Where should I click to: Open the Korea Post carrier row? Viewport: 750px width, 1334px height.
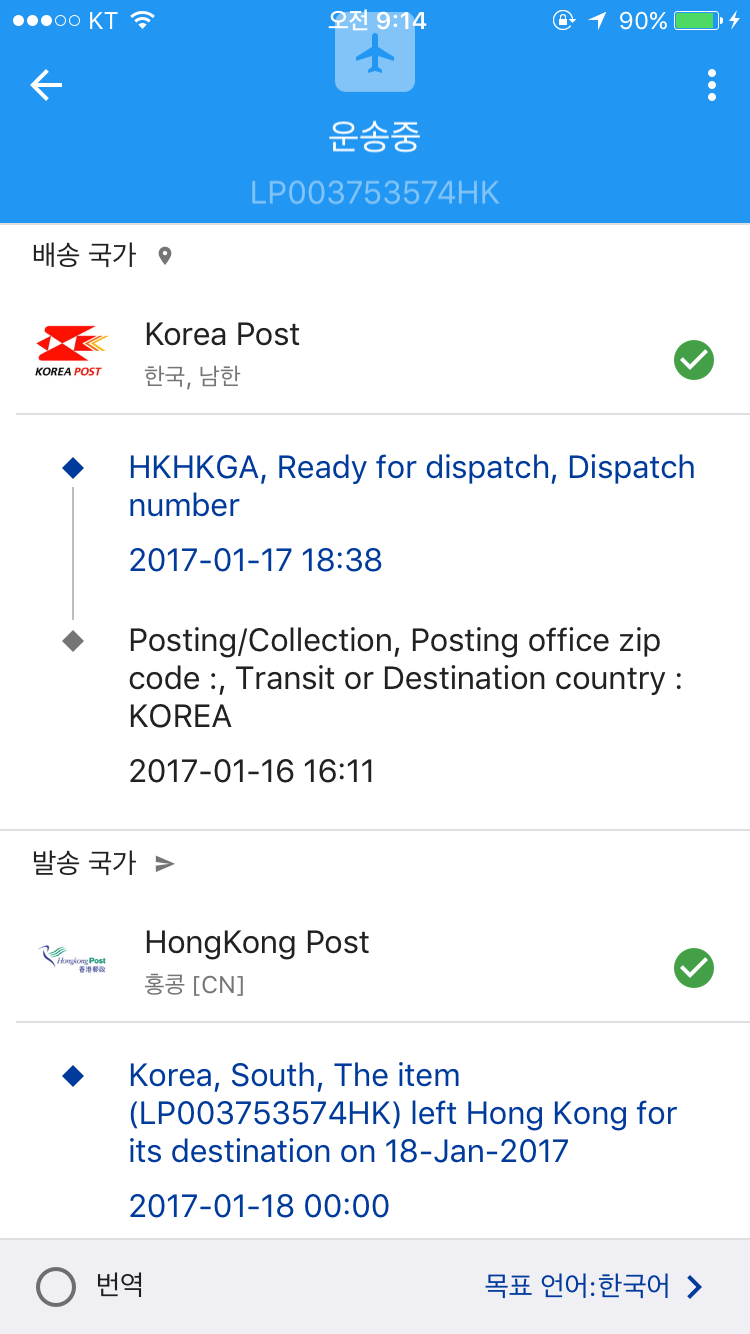375,353
